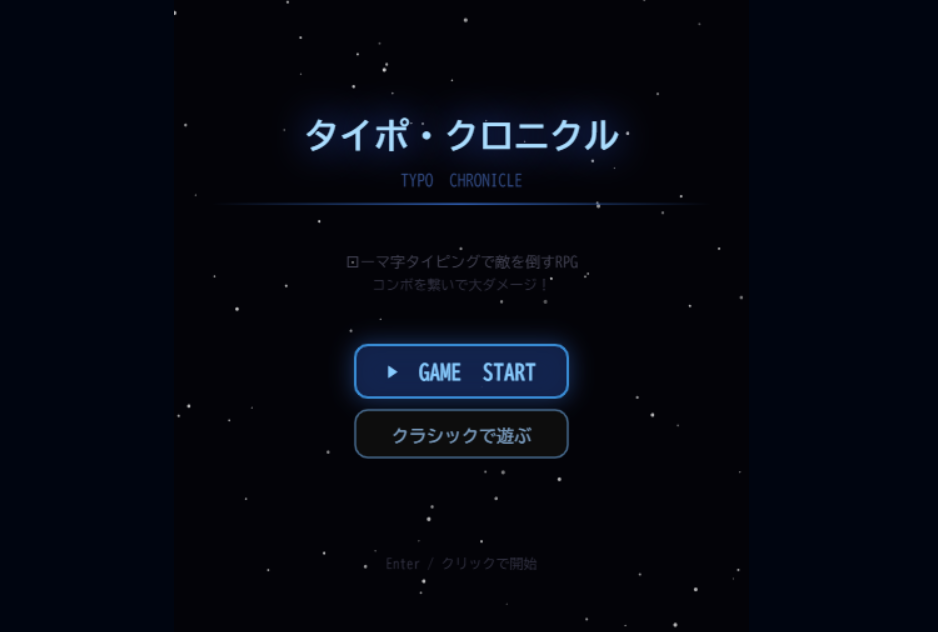The height and width of the screenshot is (632, 938).
Task: Select the クラシックで遊ぶ button
Action: click(461, 435)
